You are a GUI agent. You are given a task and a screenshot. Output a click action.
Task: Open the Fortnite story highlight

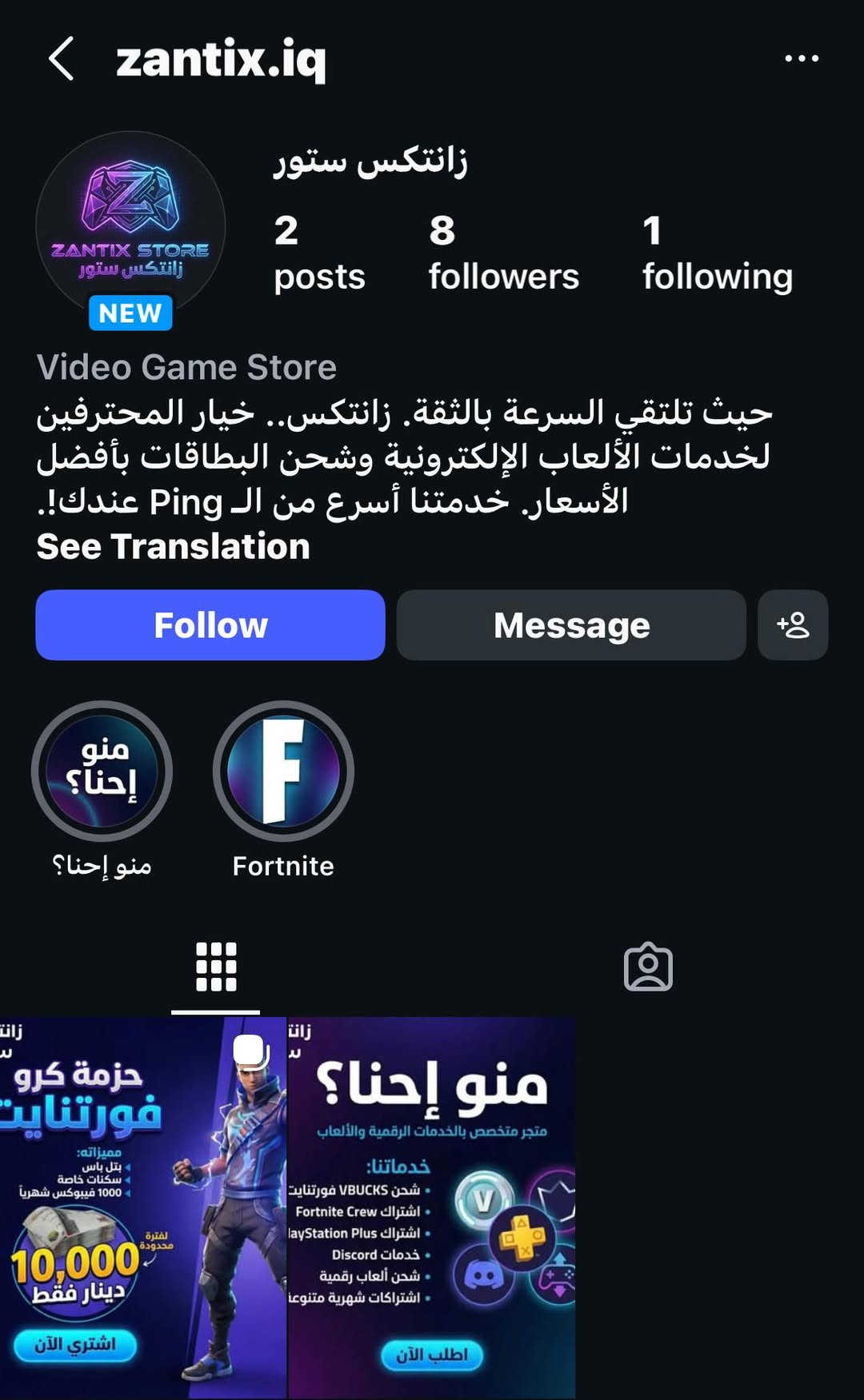pos(283,772)
